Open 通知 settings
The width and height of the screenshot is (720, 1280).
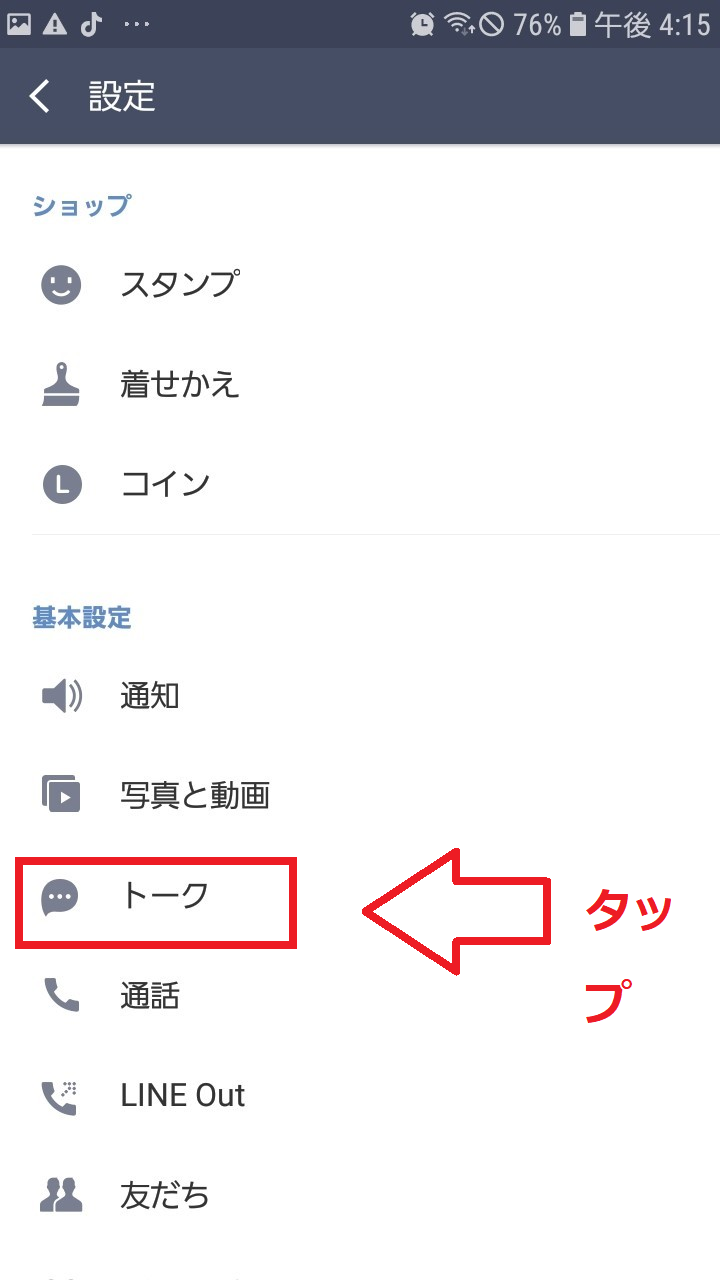(x=360, y=696)
